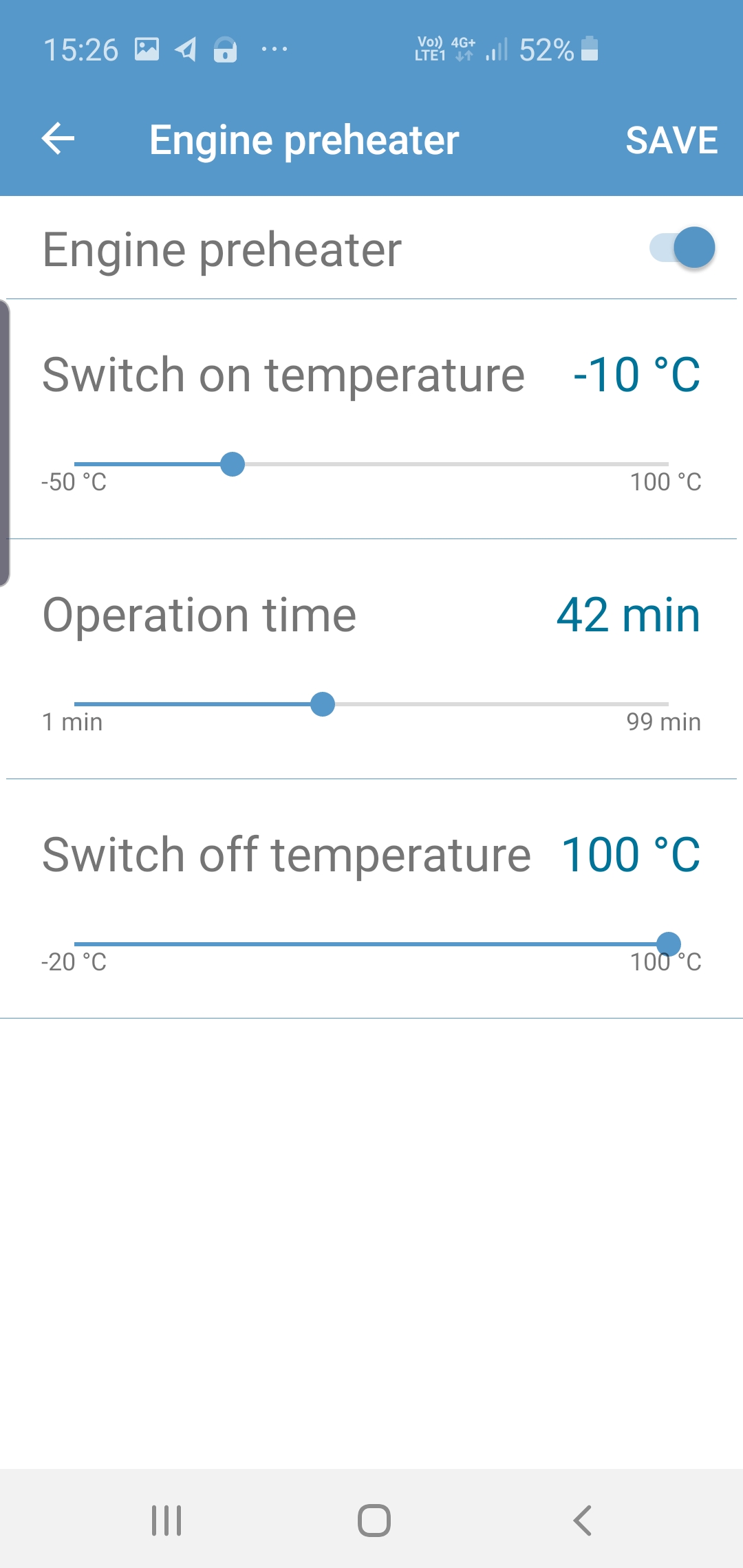The width and height of the screenshot is (743, 1568).
Task: Save the engine preheater settings
Action: [671, 140]
